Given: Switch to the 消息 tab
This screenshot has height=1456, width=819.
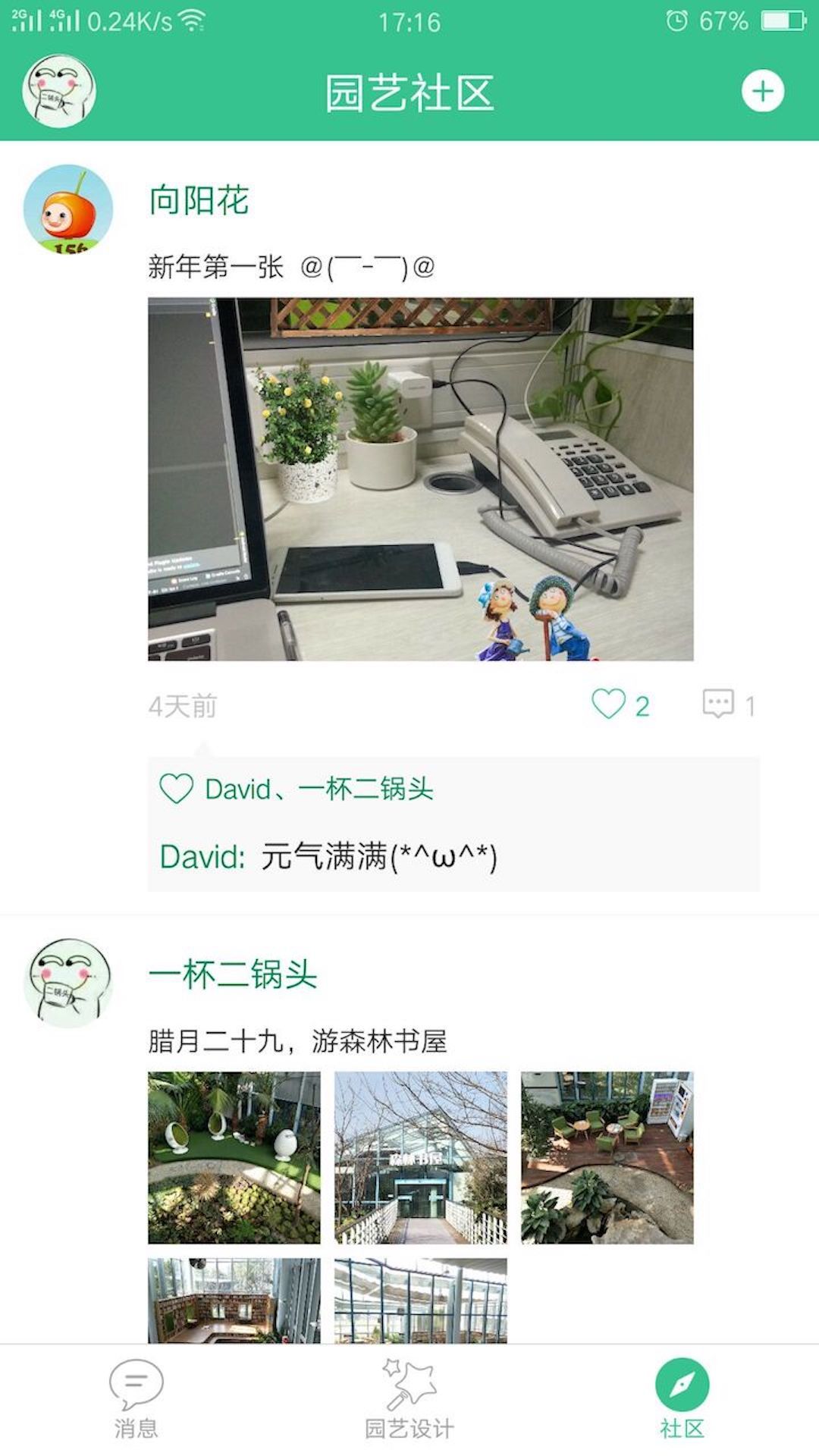Looking at the screenshot, I should pos(136,1399).
